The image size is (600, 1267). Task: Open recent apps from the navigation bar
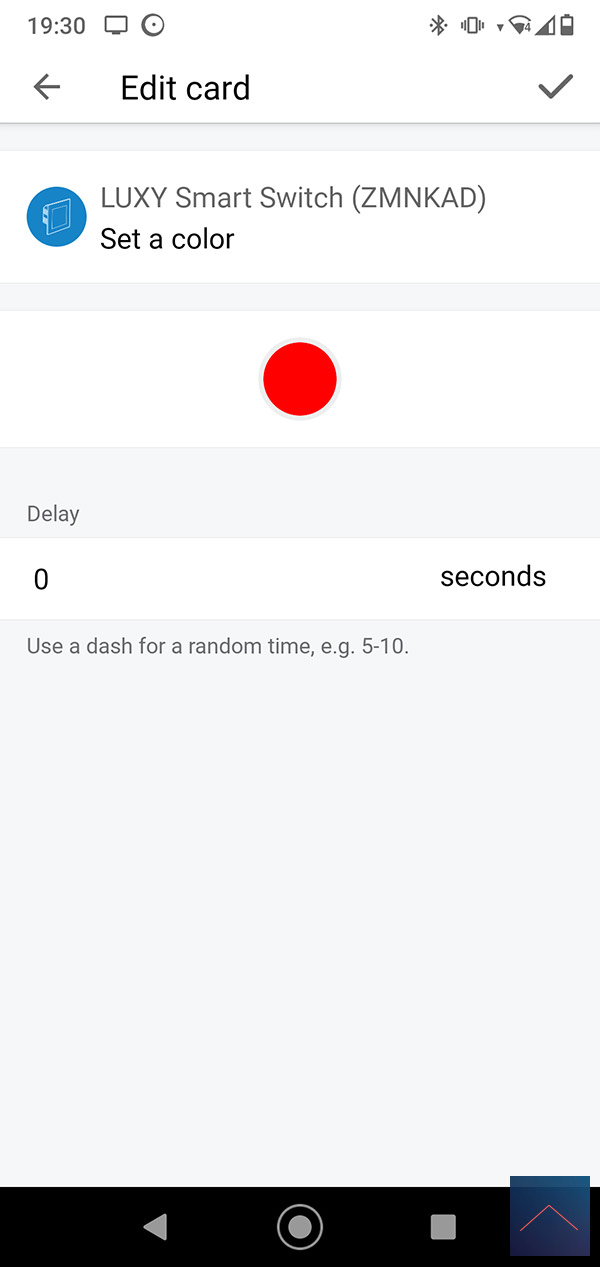coord(443,1226)
